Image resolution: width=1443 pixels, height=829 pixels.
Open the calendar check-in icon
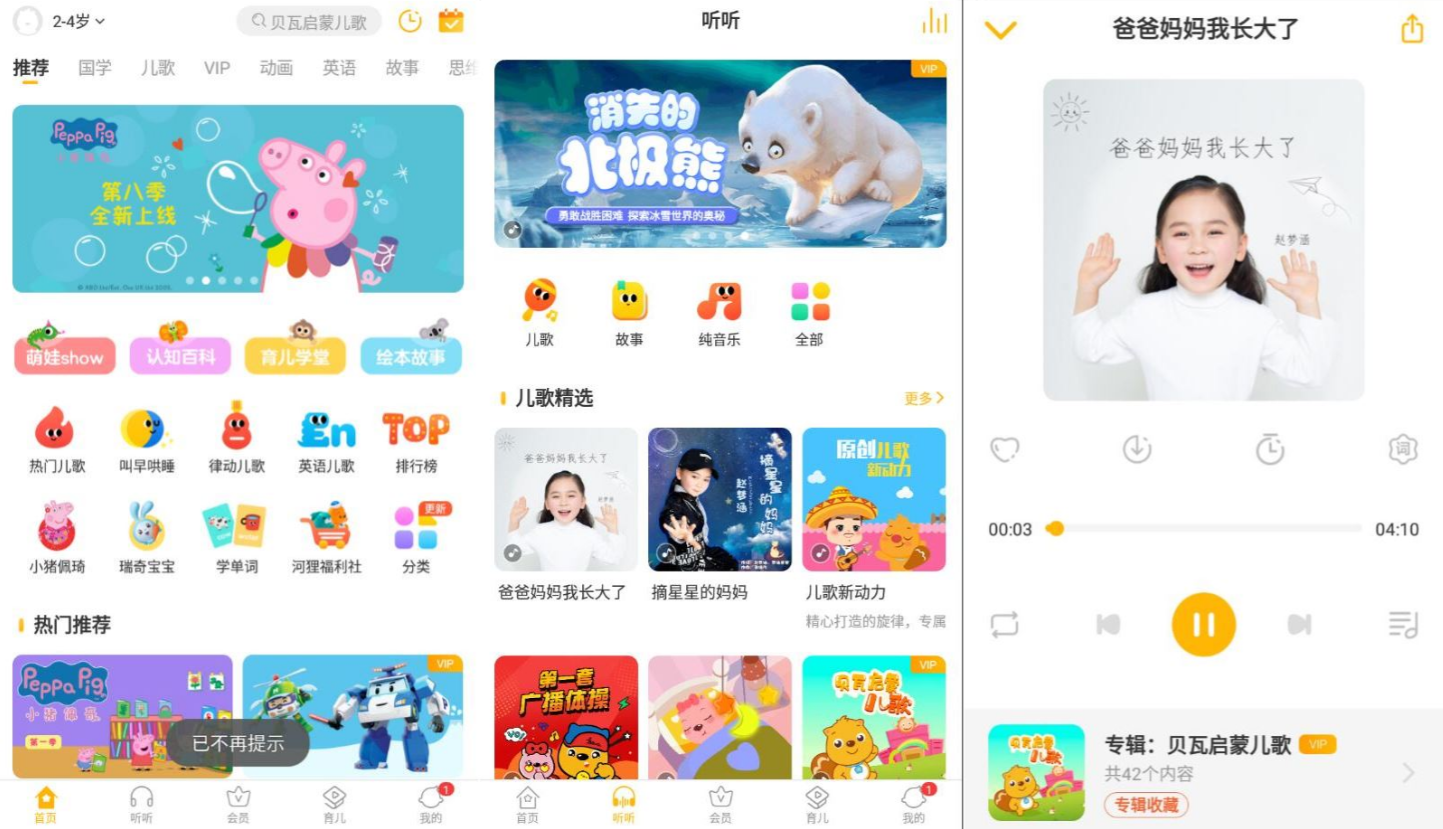(x=451, y=20)
